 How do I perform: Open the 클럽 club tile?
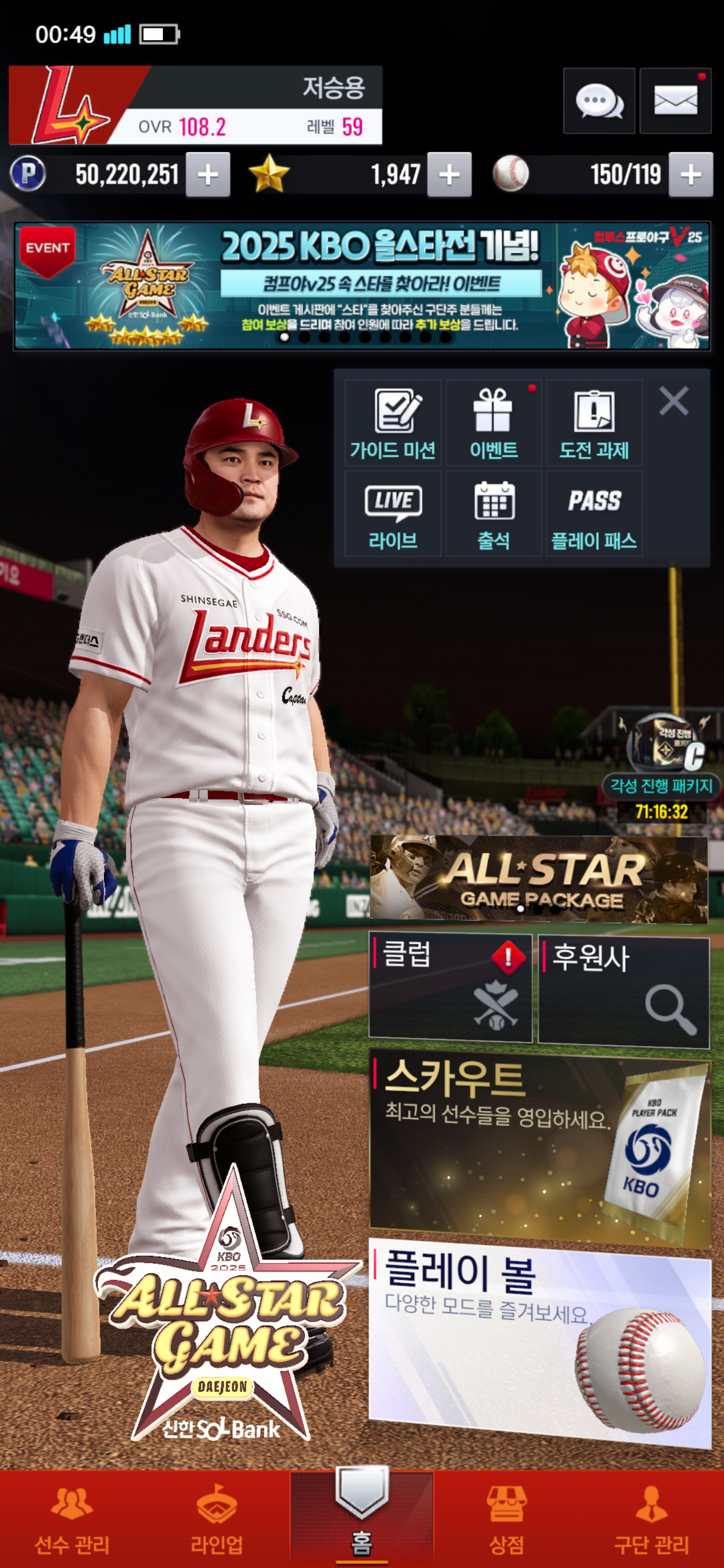[450, 988]
